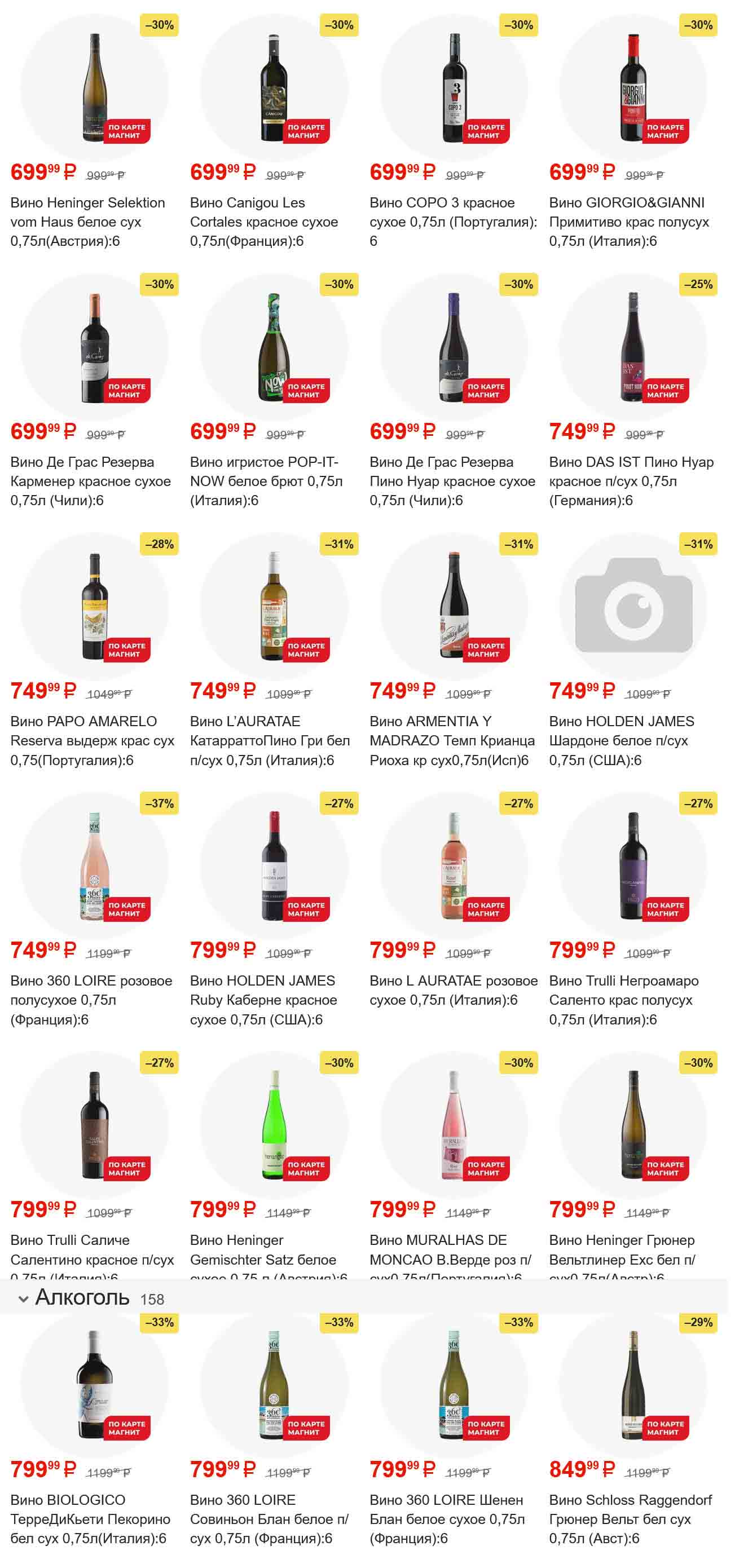The height and width of the screenshot is (1568, 735).
Task: Open Де Грас Резерва Карменер product
Action: click(x=94, y=347)
